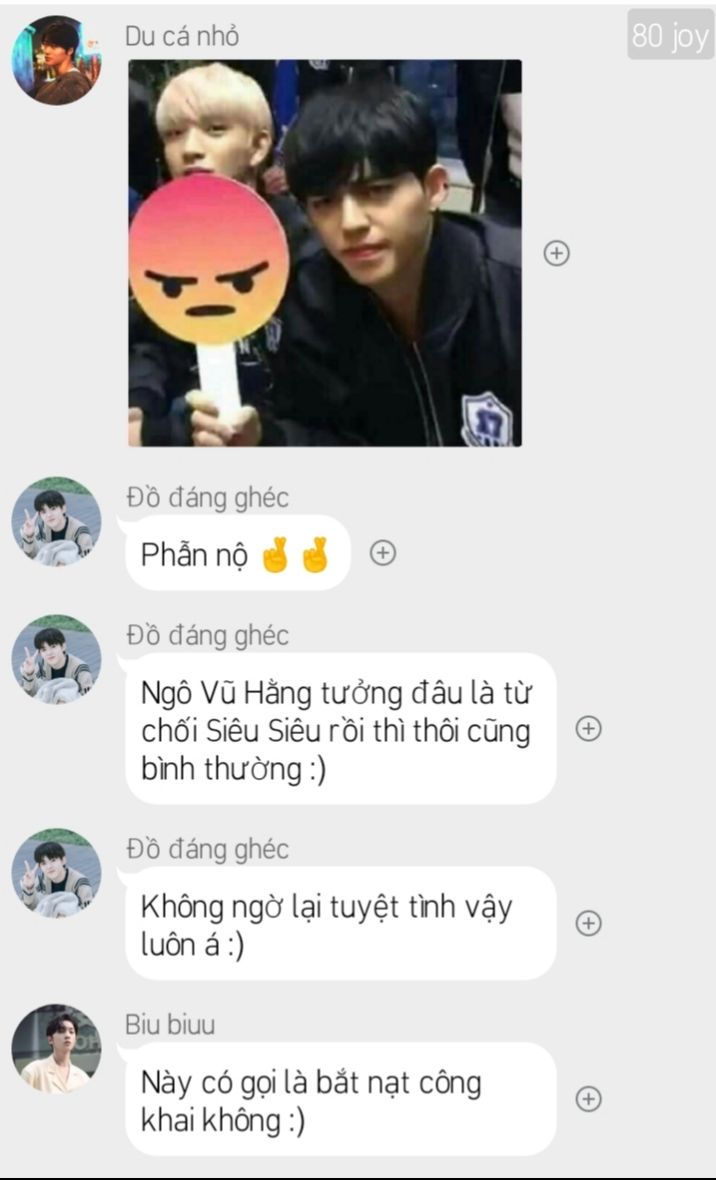Image resolution: width=716 pixels, height=1180 pixels.
Task: Add a comment to 'Không ngờ lại tuyệt tình' message
Action: (x=589, y=924)
